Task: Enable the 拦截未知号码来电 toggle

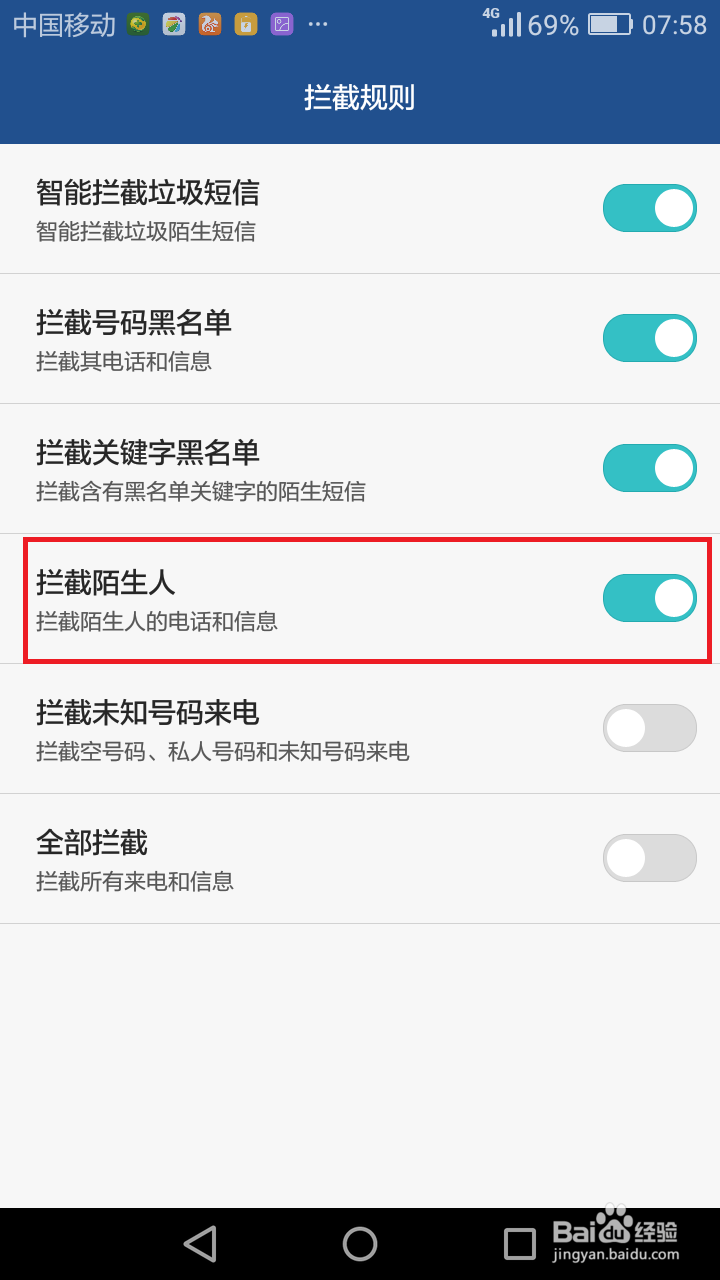Action: (x=649, y=728)
